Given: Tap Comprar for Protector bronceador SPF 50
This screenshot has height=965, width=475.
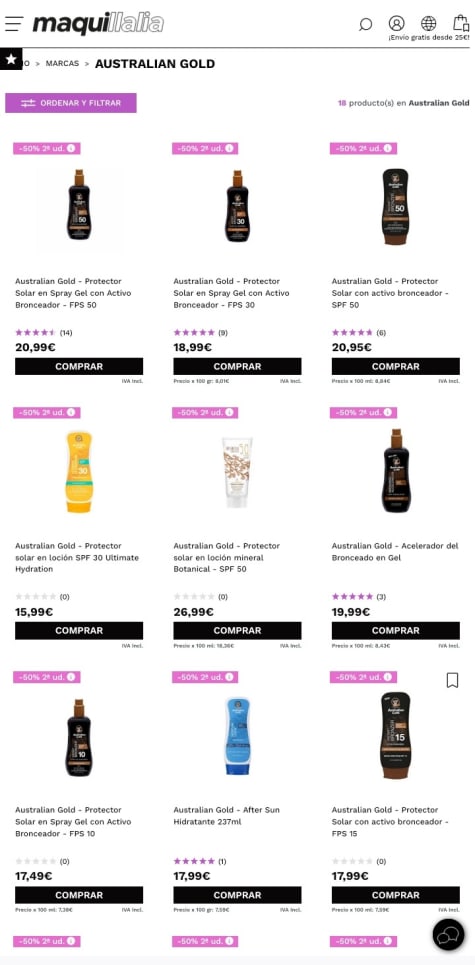Looking at the screenshot, I should click(x=396, y=366).
